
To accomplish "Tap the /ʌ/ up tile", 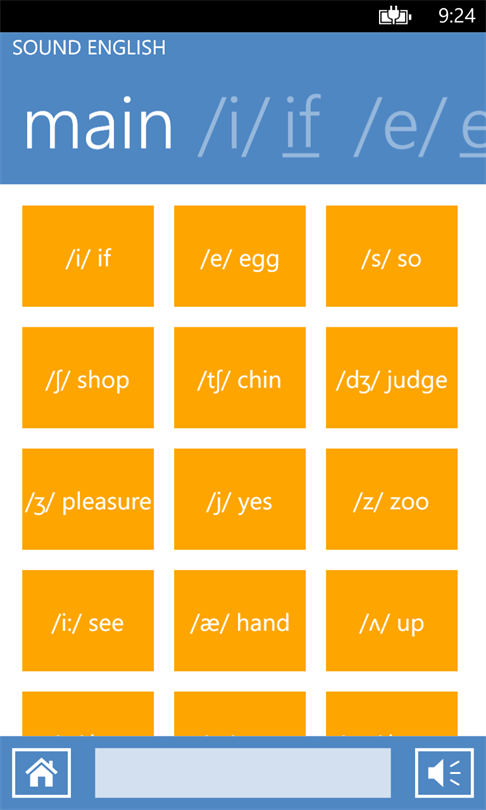I will click(x=391, y=620).
